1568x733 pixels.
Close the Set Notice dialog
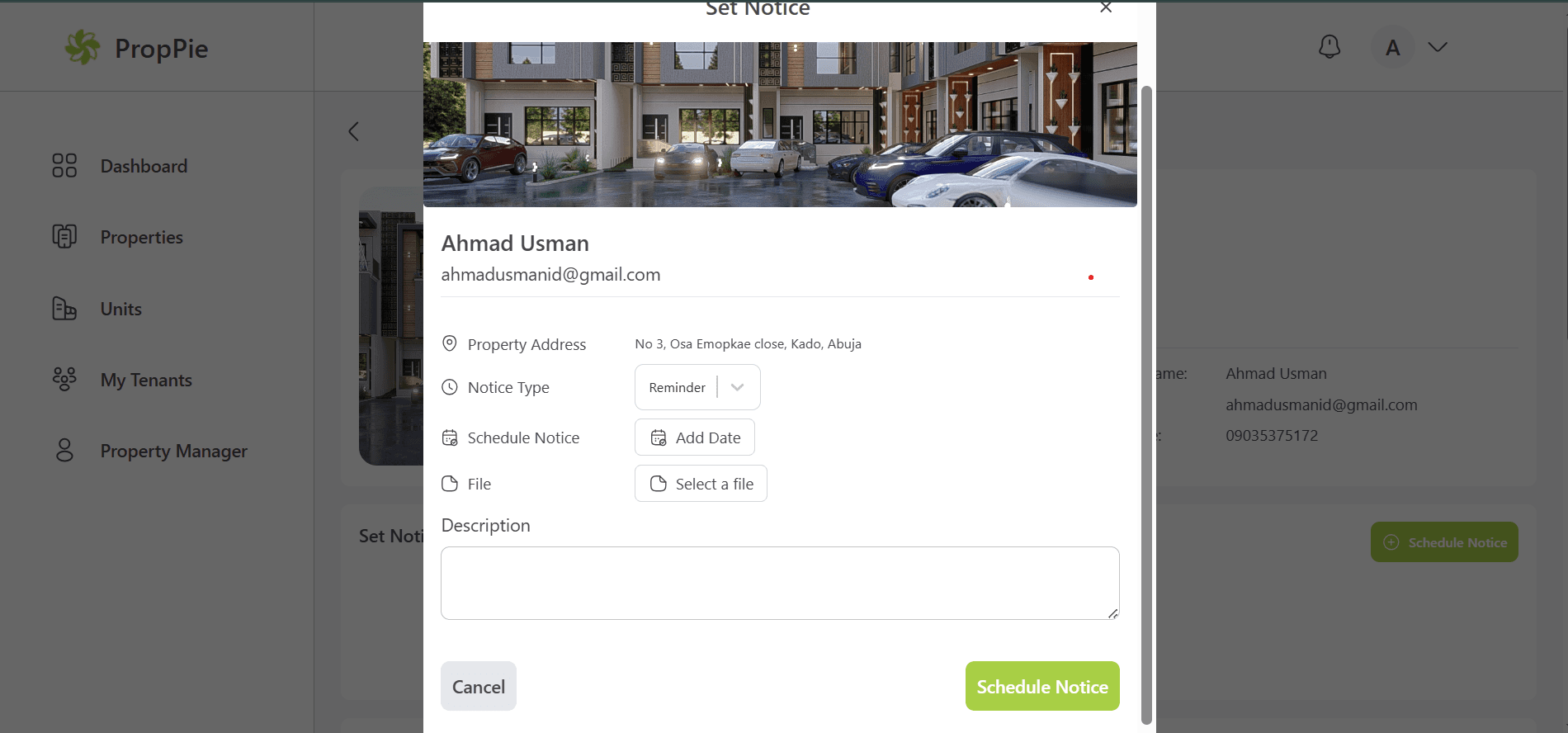pos(1106,7)
